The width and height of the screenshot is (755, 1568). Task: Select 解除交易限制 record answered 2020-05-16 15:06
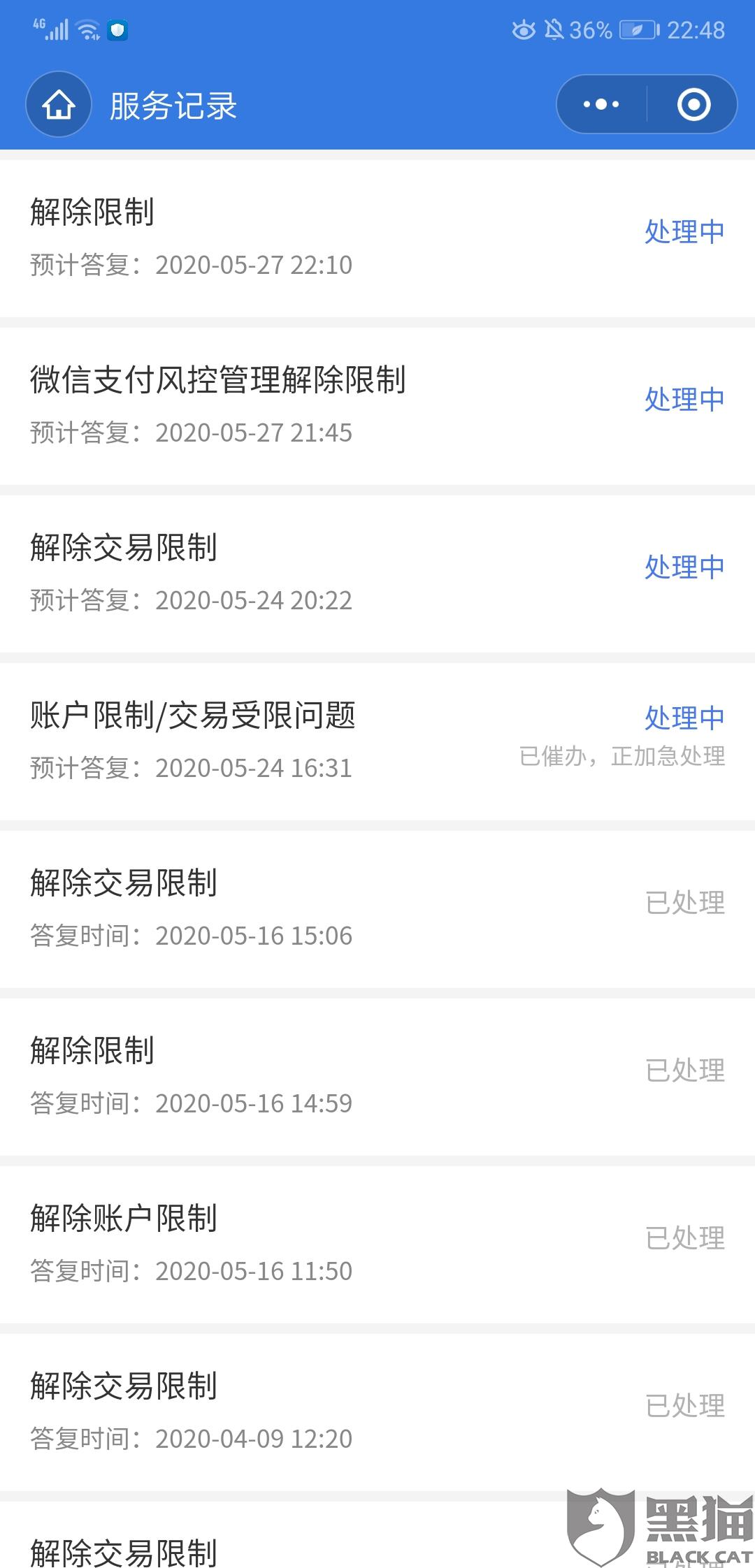pyautogui.click(x=377, y=908)
